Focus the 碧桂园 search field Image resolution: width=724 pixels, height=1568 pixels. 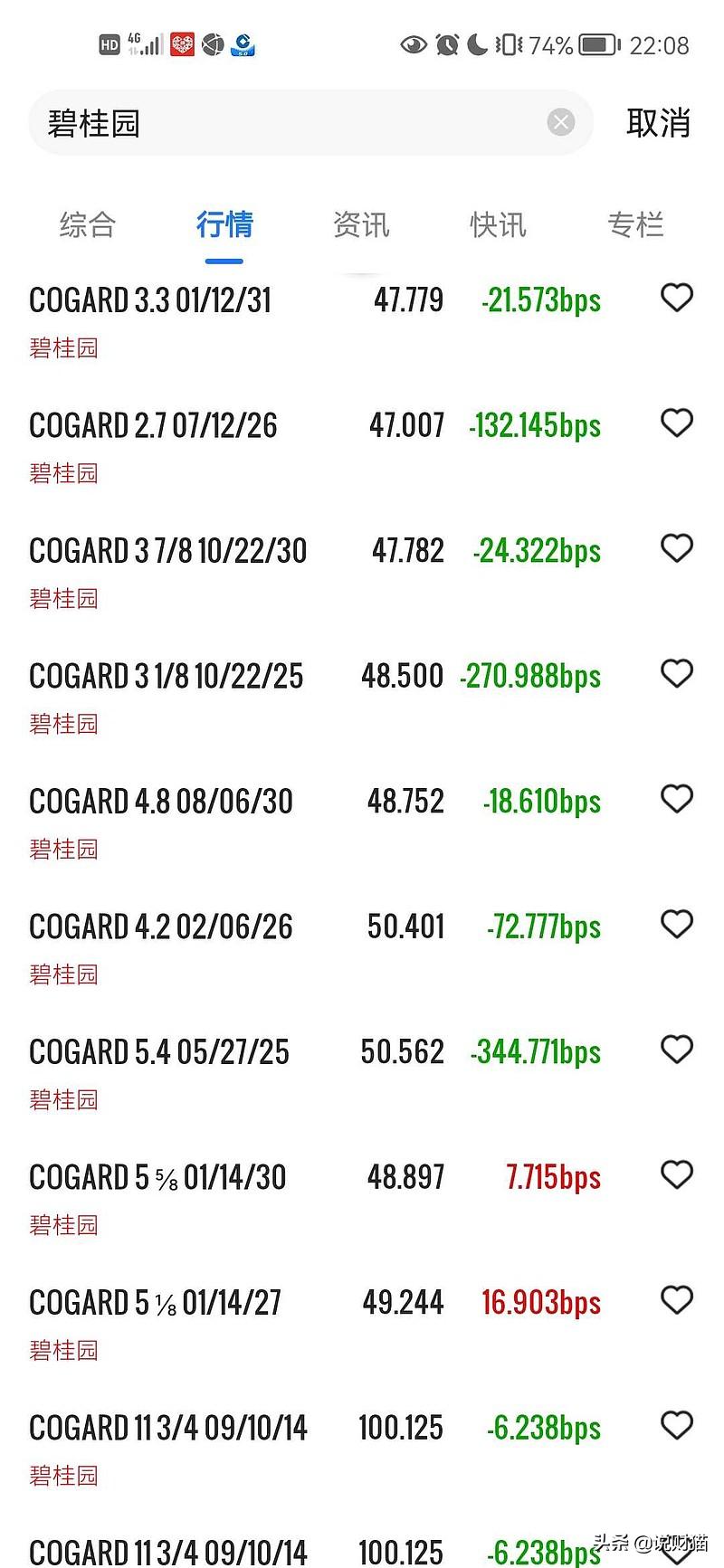point(290,123)
